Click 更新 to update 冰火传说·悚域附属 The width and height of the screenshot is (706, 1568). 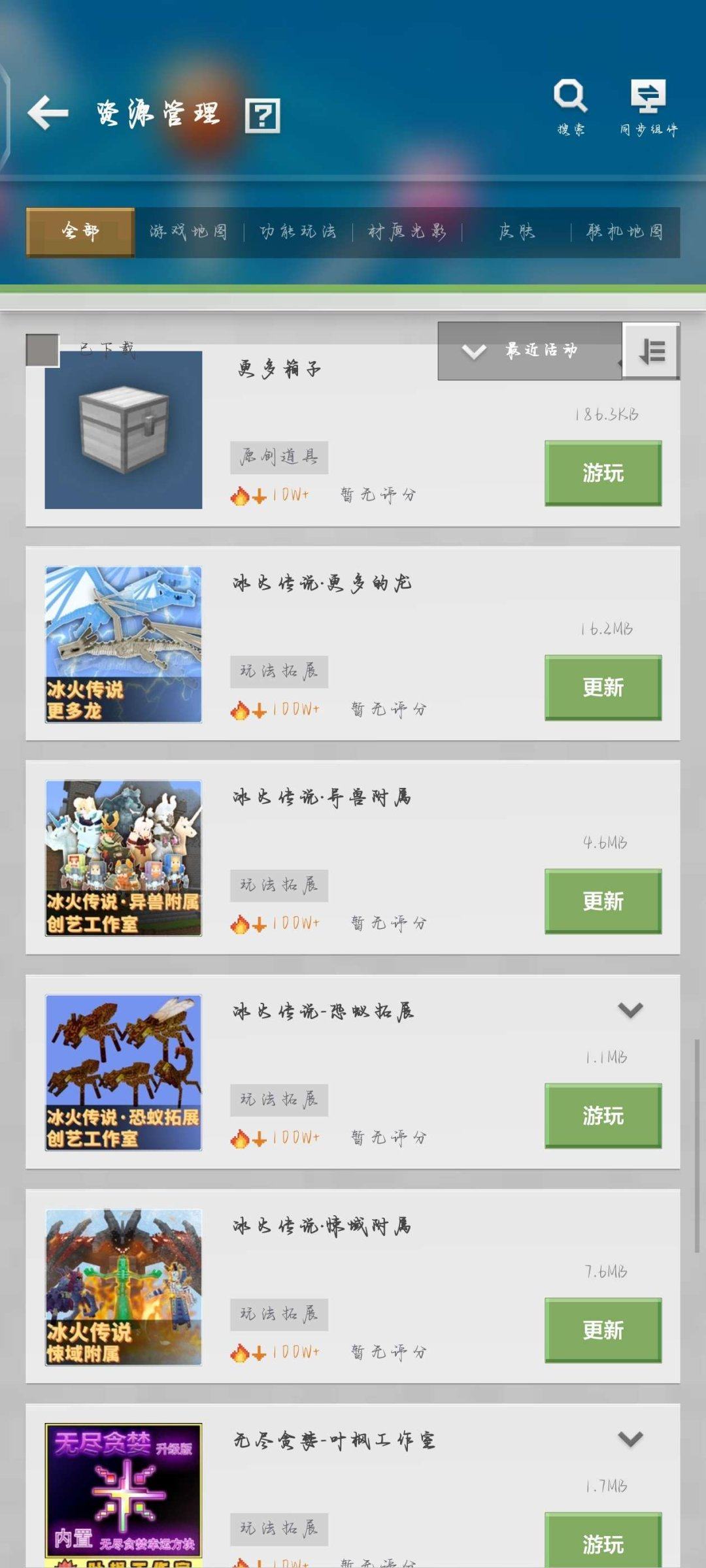coord(602,1330)
